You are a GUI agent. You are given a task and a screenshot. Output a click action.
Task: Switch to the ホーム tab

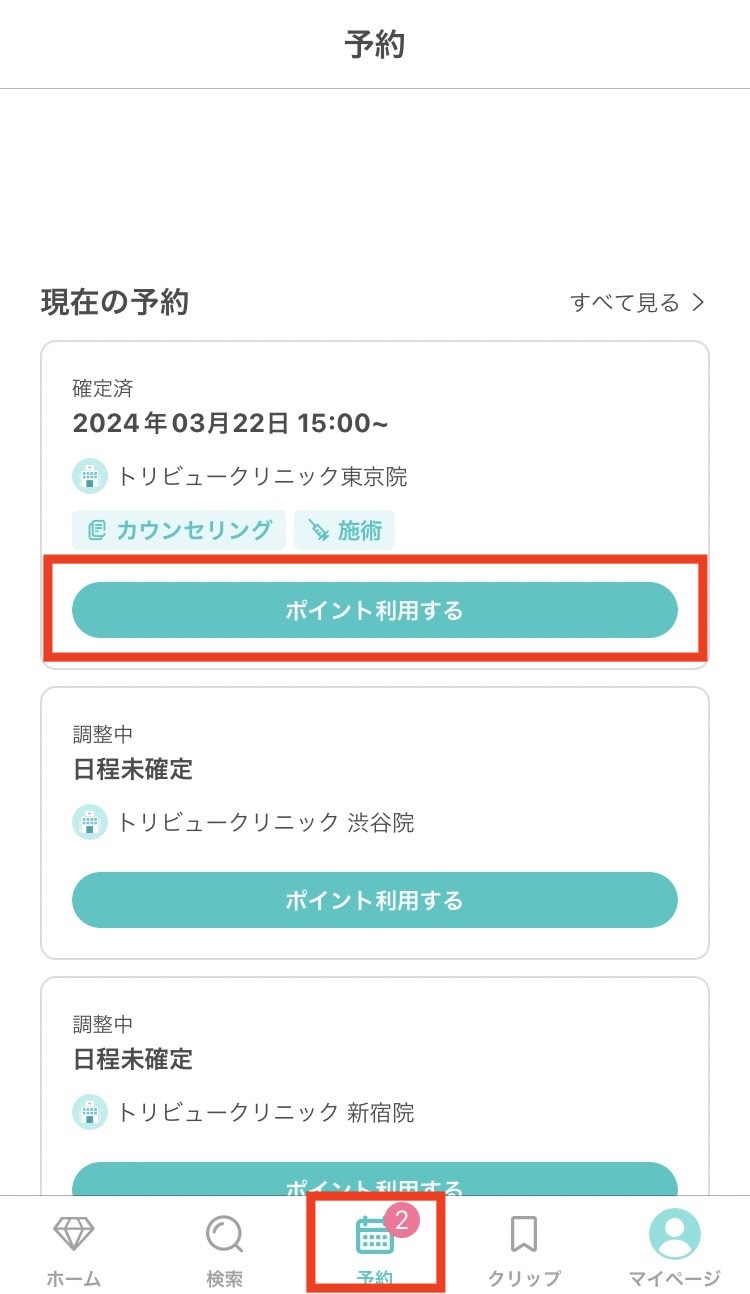[x=74, y=1250]
